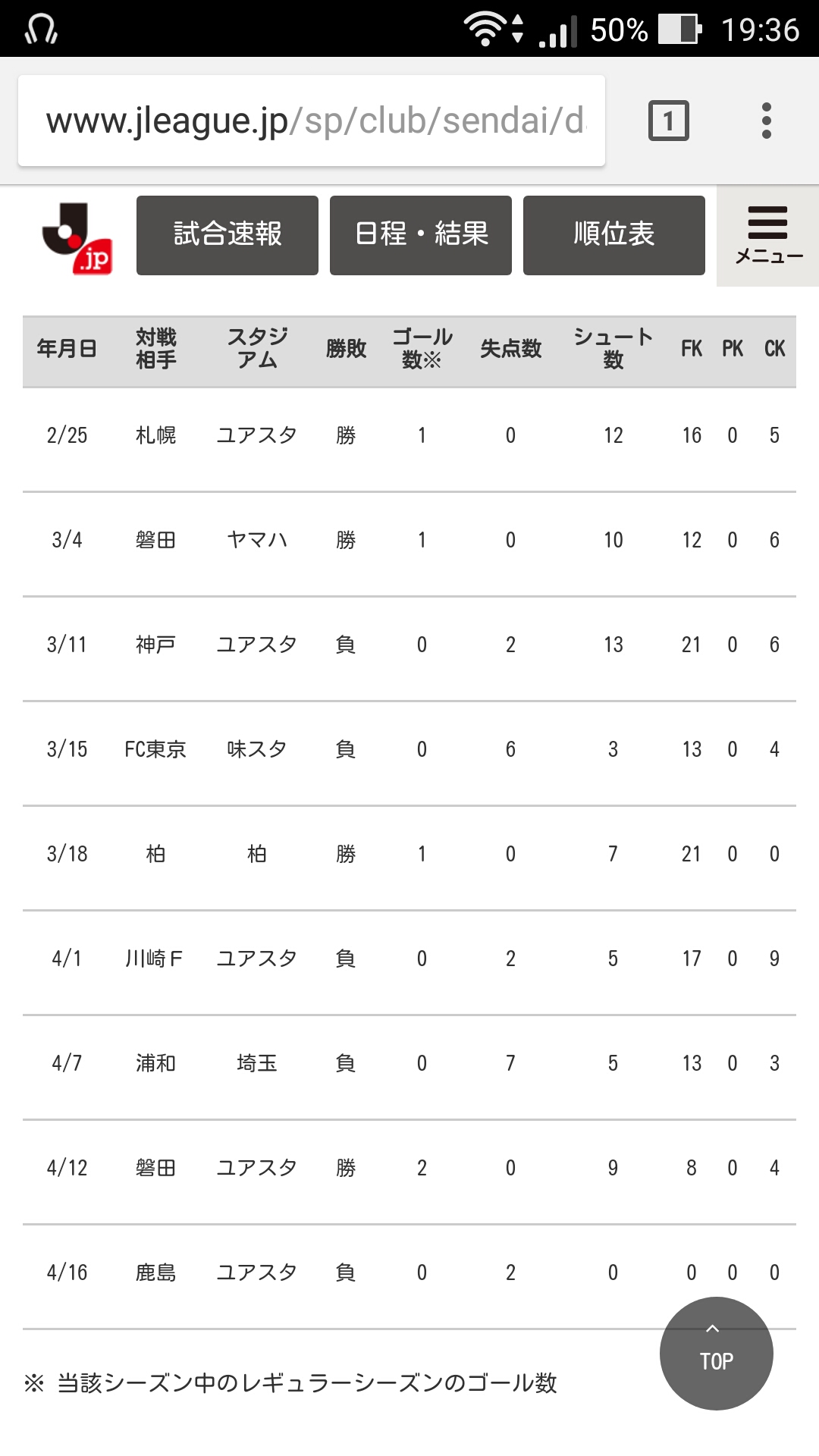
Task: Open the browser tab switcher
Action: 668,121
